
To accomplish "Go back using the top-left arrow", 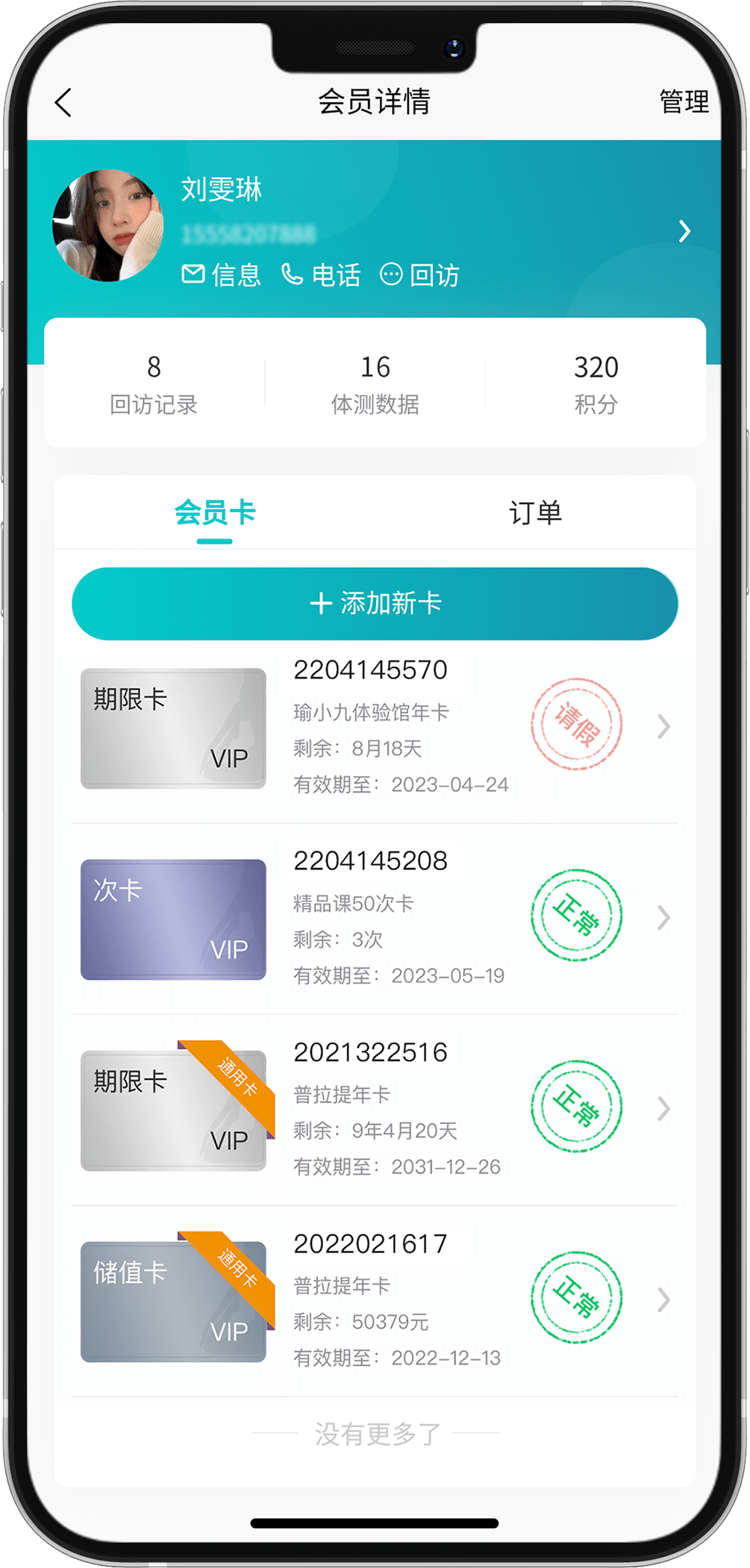I will [64, 103].
